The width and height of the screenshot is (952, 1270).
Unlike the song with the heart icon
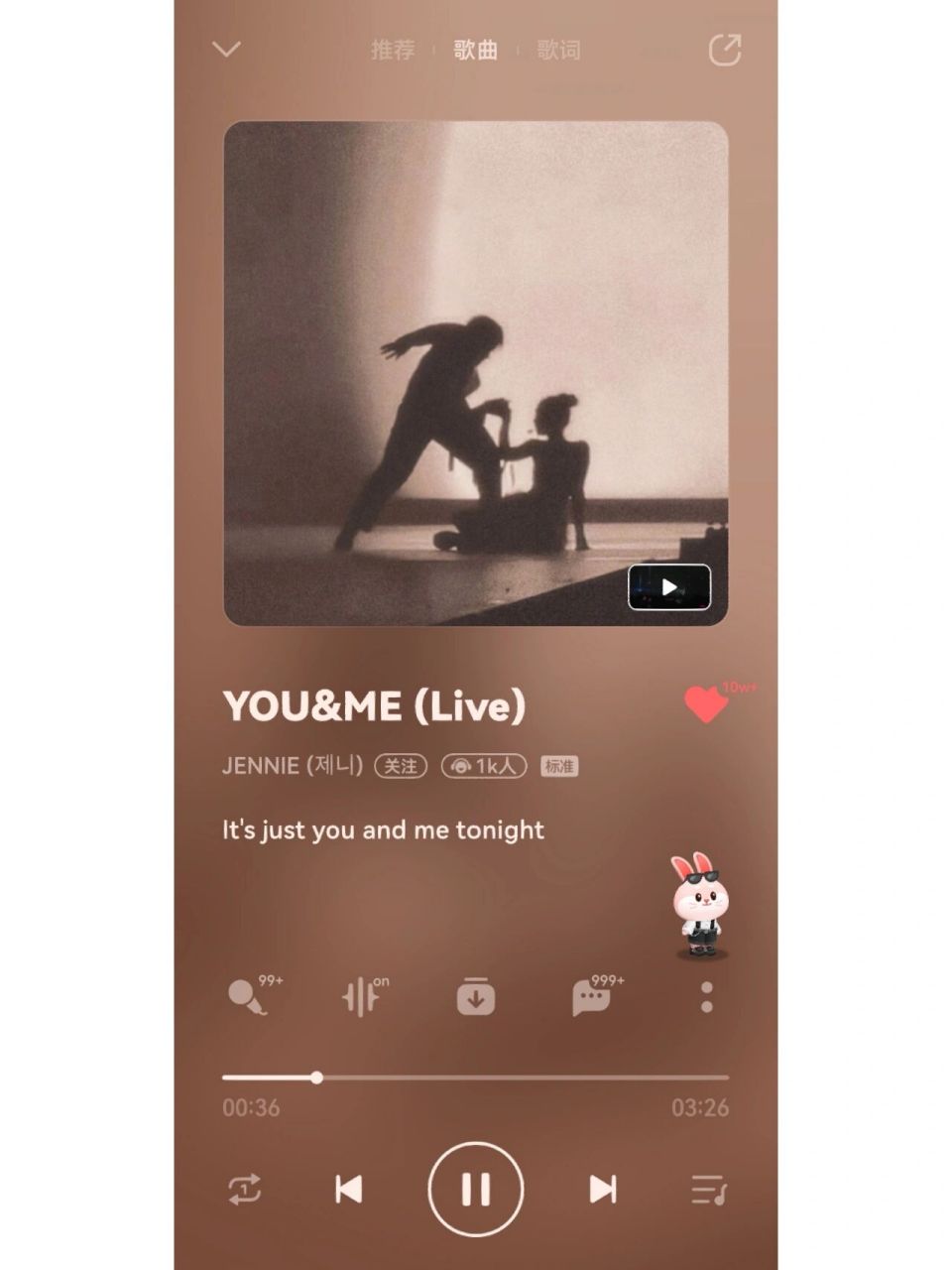coord(706,704)
